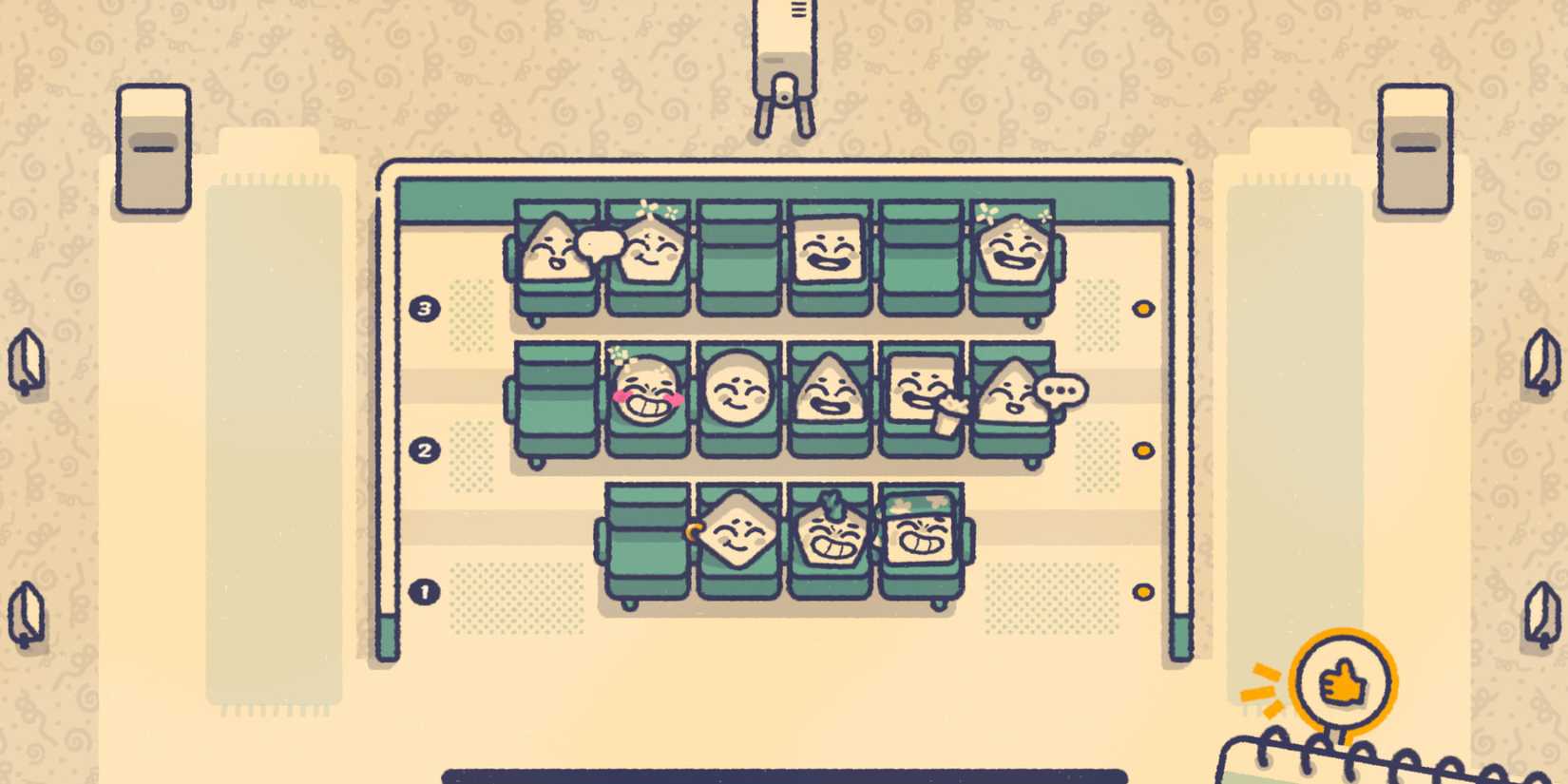Tap the orange thumbs-up confirm button
Viewport: 1568px width, 784px height.
coord(1343,680)
